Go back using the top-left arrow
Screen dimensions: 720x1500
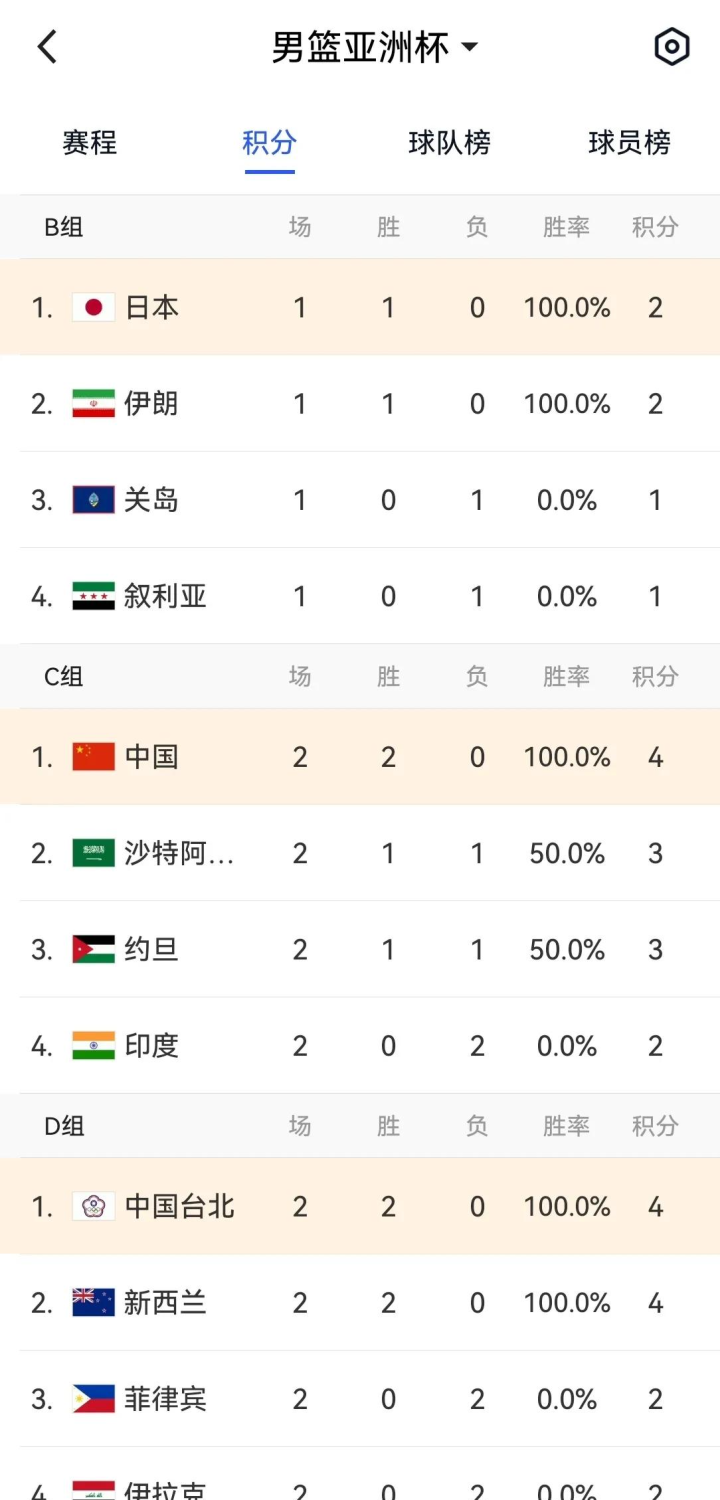coord(47,46)
